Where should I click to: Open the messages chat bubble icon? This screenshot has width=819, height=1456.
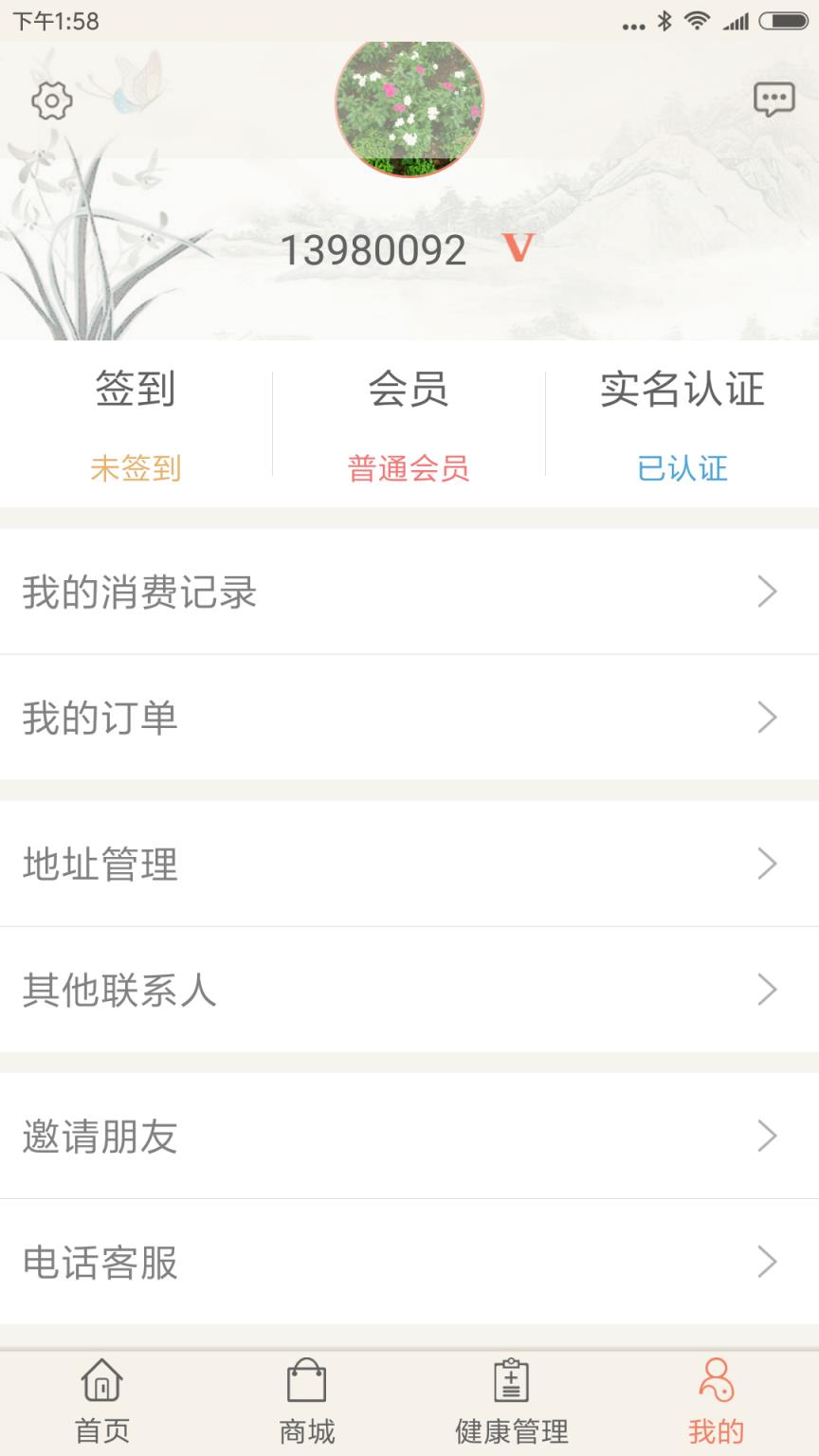773,99
